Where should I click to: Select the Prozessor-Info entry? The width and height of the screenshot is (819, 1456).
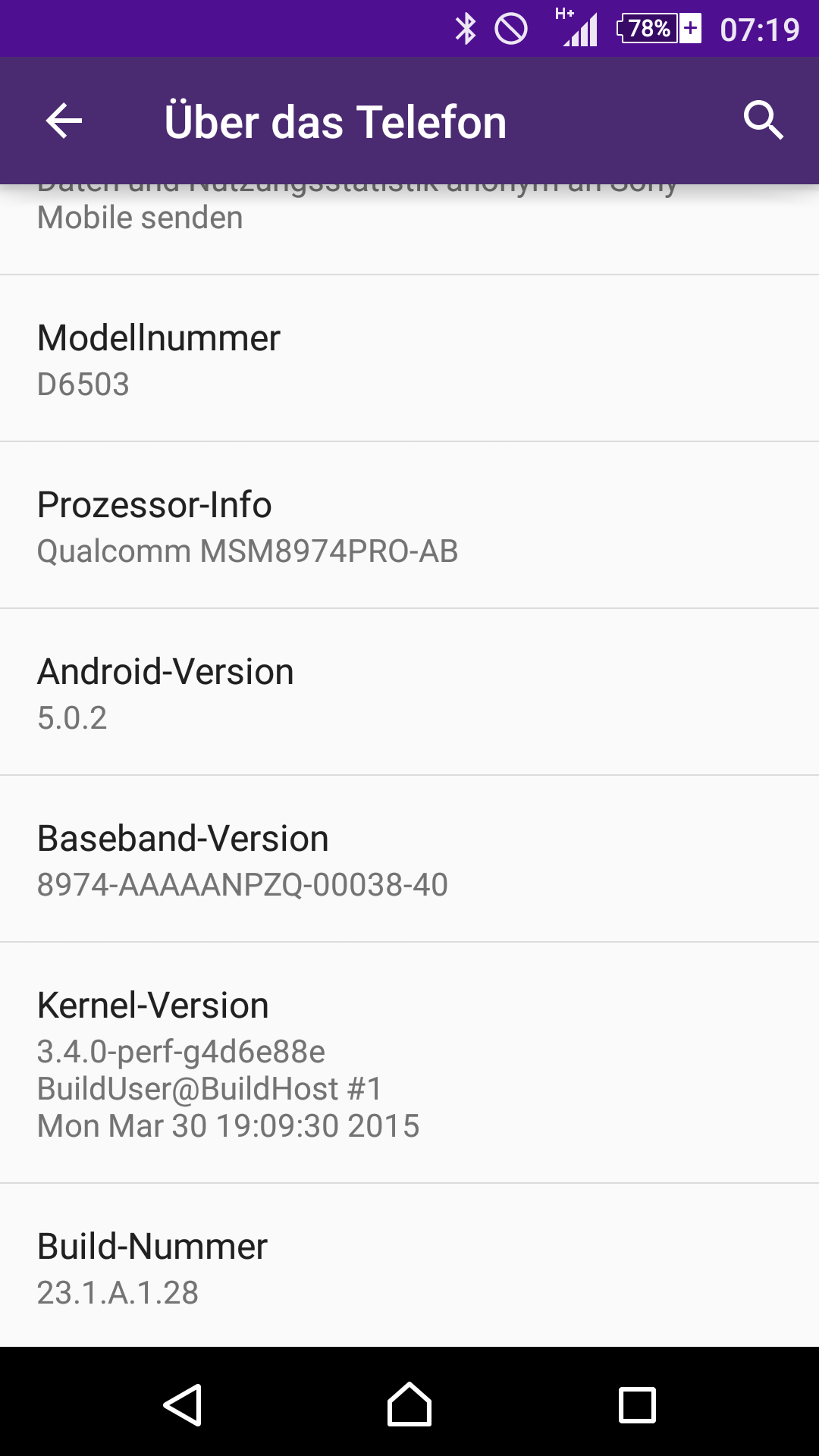(x=409, y=526)
